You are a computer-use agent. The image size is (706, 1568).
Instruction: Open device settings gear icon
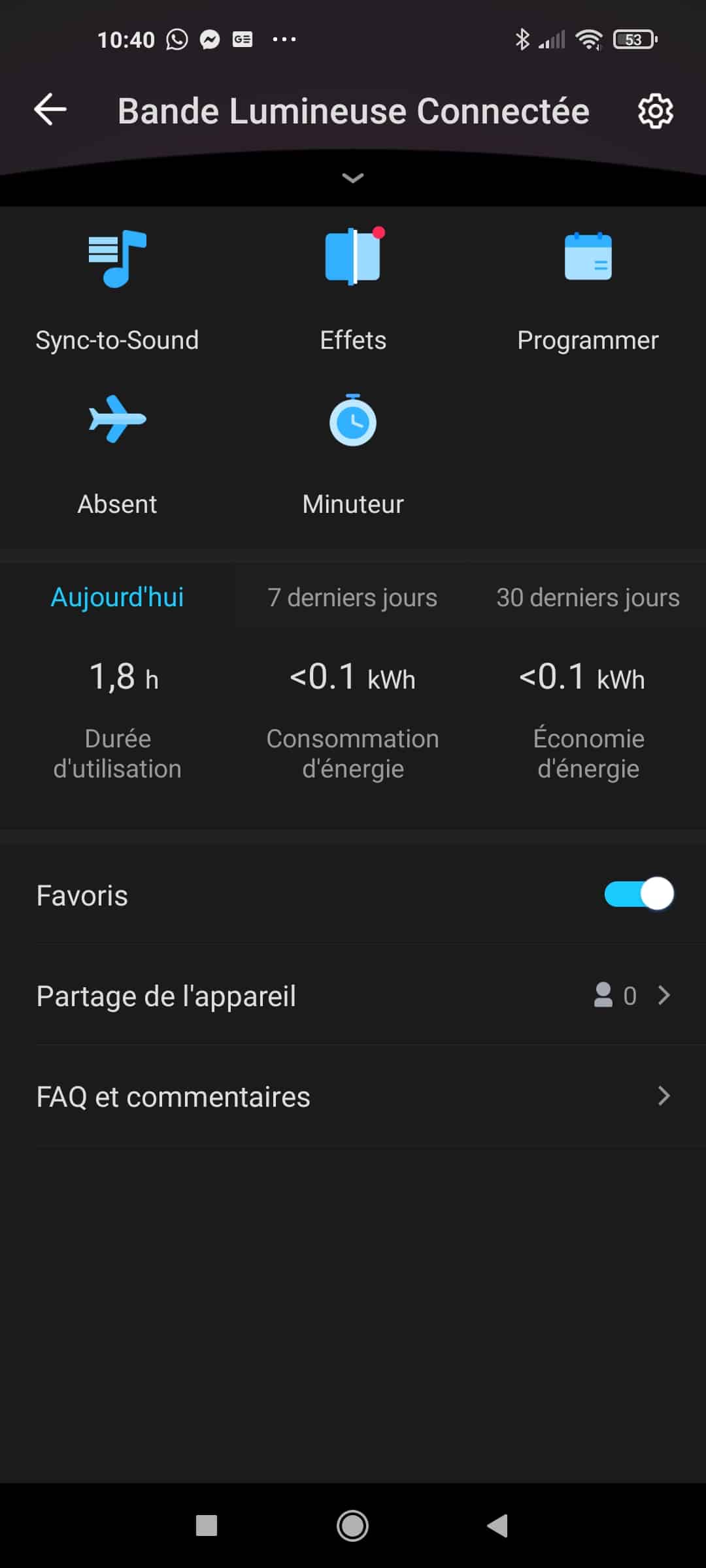click(x=655, y=111)
